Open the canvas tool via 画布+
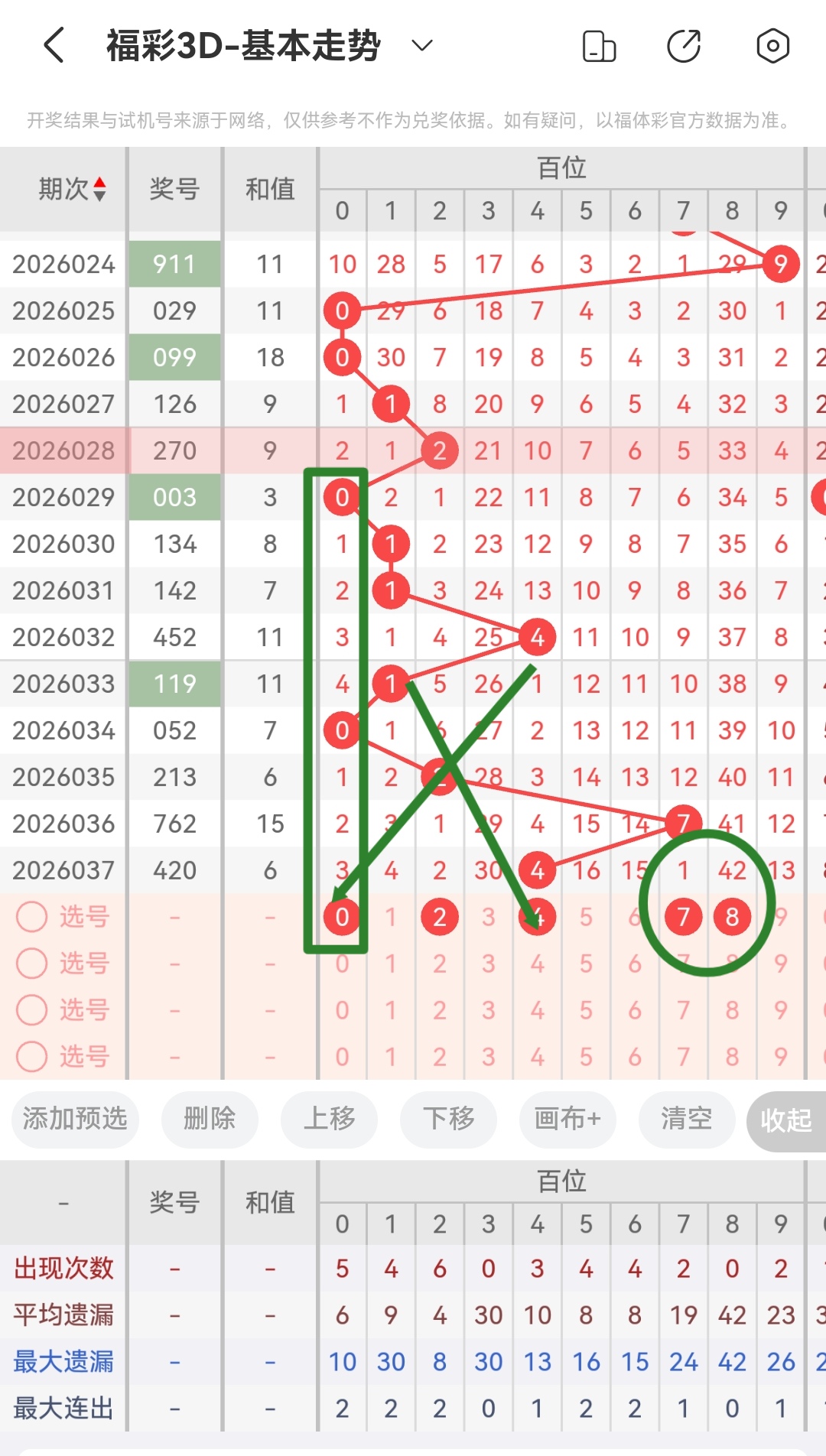 pyautogui.click(x=567, y=1120)
